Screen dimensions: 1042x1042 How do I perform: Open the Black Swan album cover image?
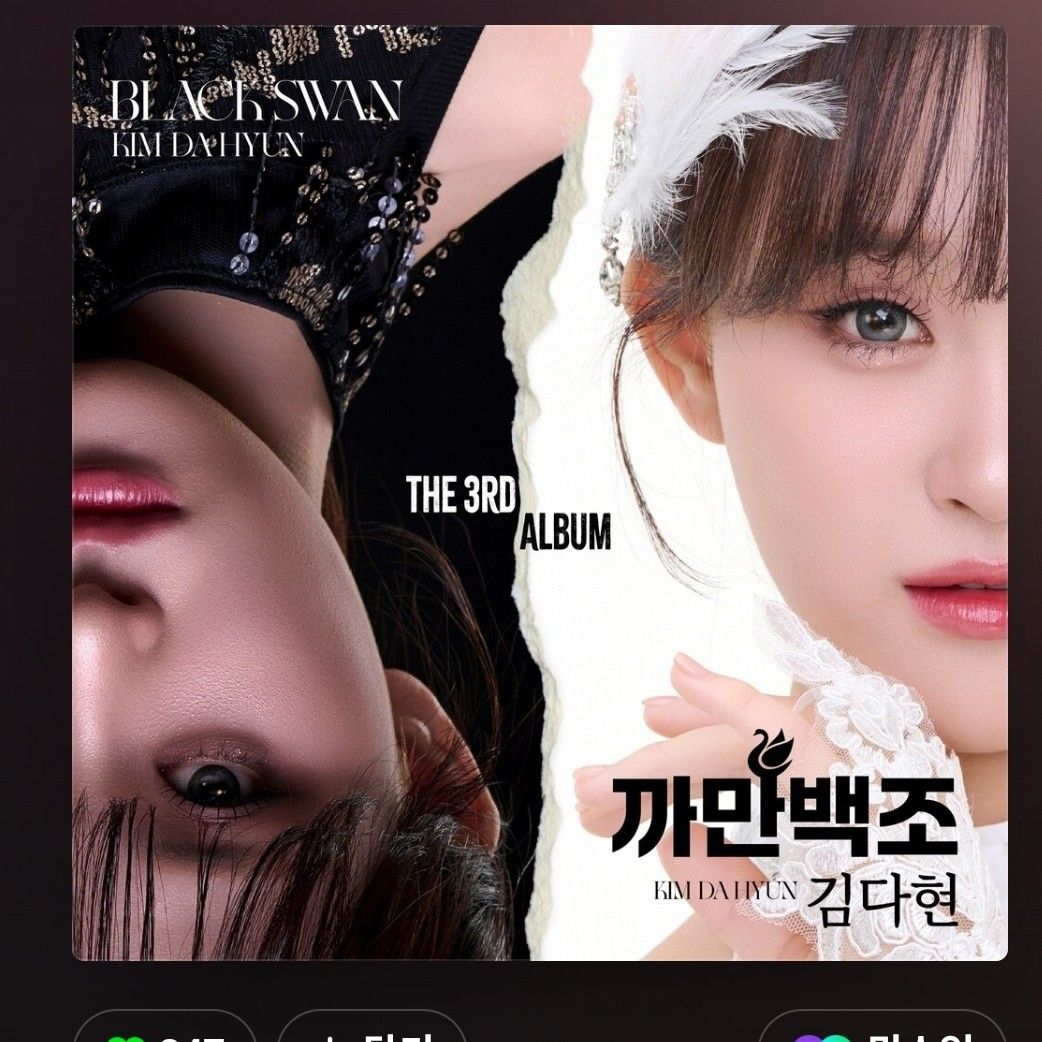540,492
